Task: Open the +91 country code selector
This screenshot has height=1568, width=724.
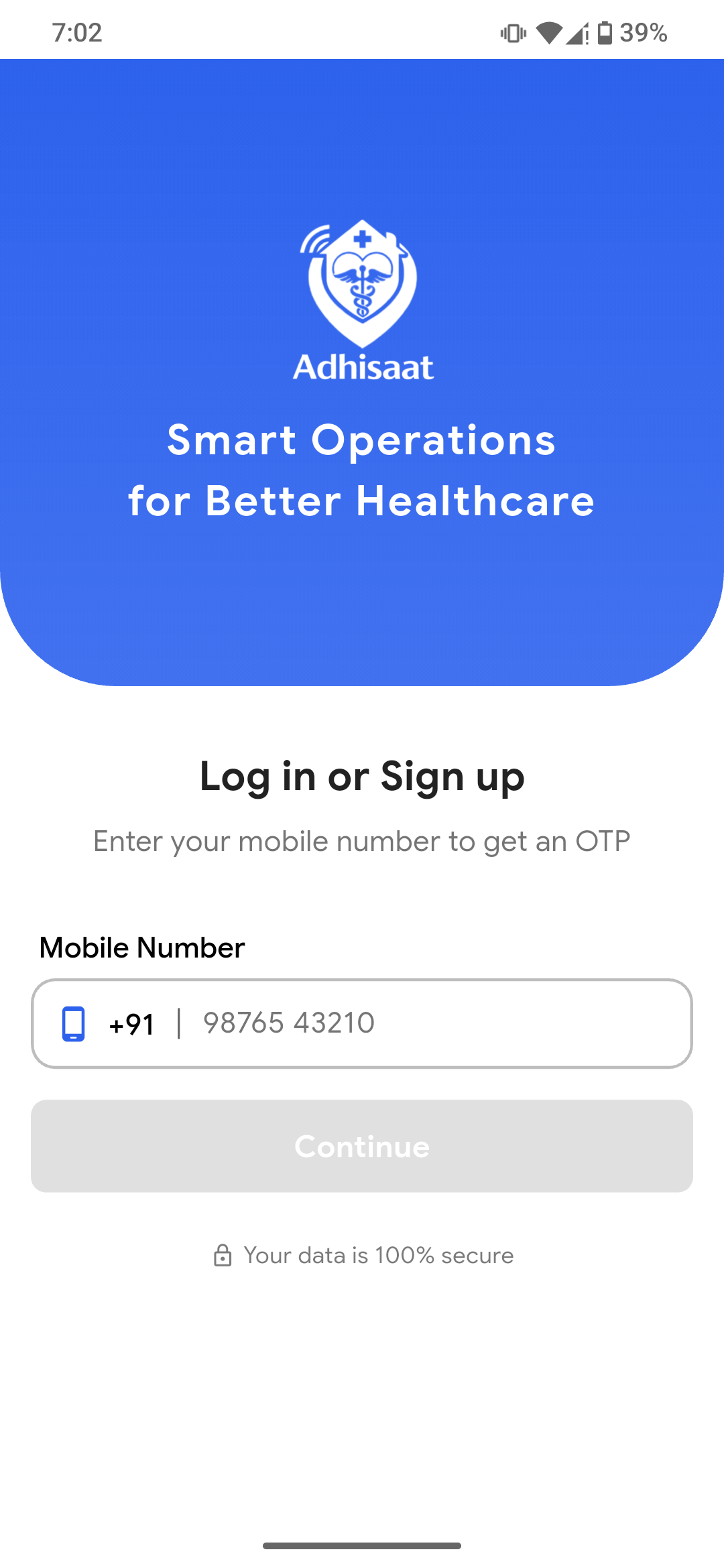Action: [130, 1023]
